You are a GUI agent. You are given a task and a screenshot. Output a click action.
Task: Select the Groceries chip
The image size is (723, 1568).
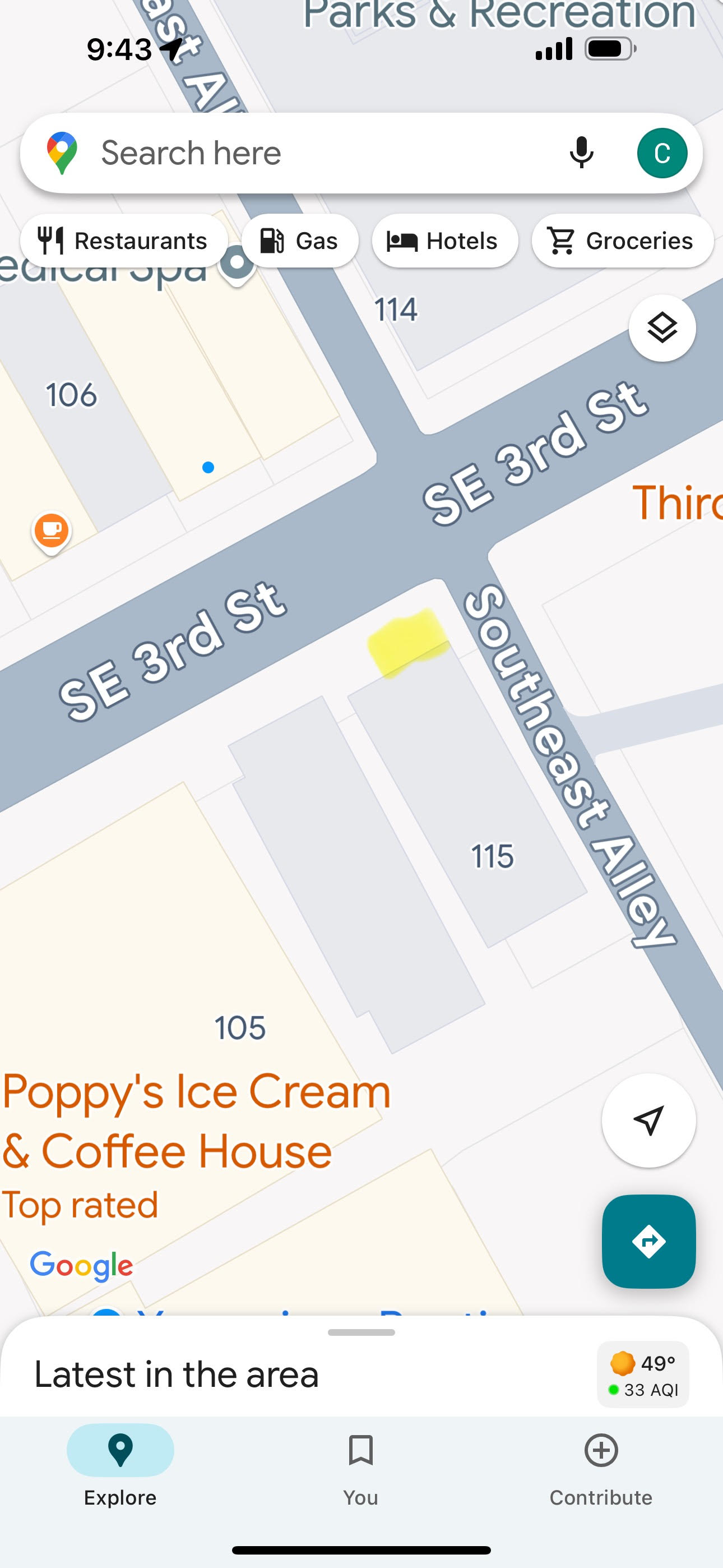[623, 241]
